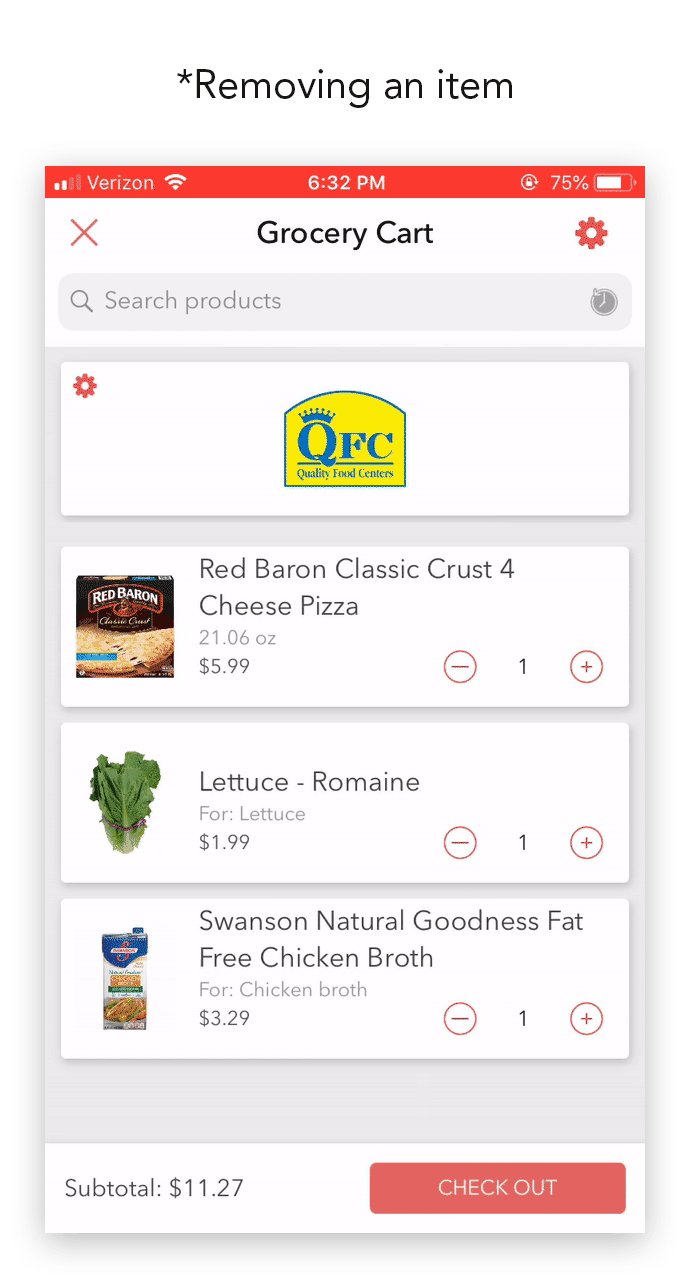Decrease Swanson Chicken Broth quantity
Viewport: 691px width, 1278px height.
pyautogui.click(x=460, y=1019)
